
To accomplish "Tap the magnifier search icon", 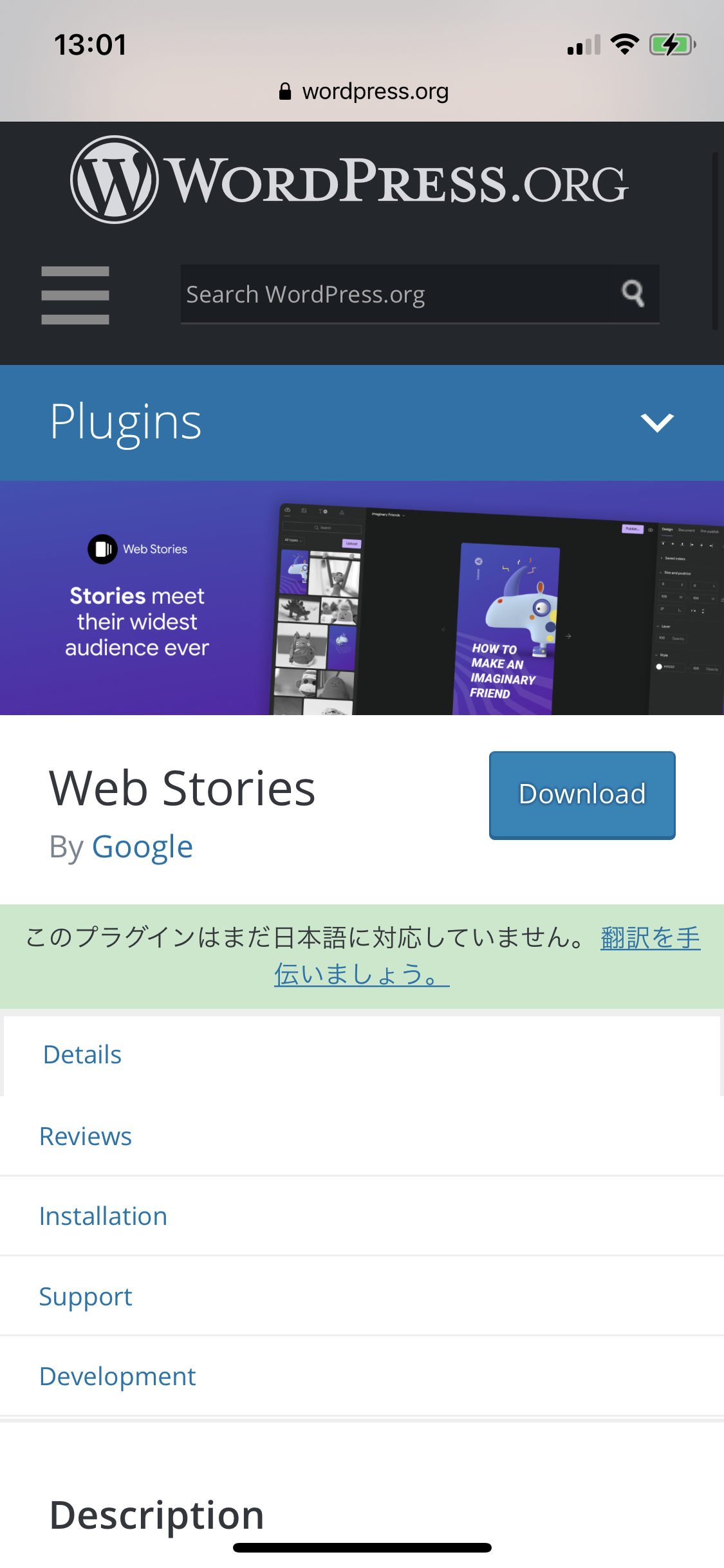I will (633, 294).
